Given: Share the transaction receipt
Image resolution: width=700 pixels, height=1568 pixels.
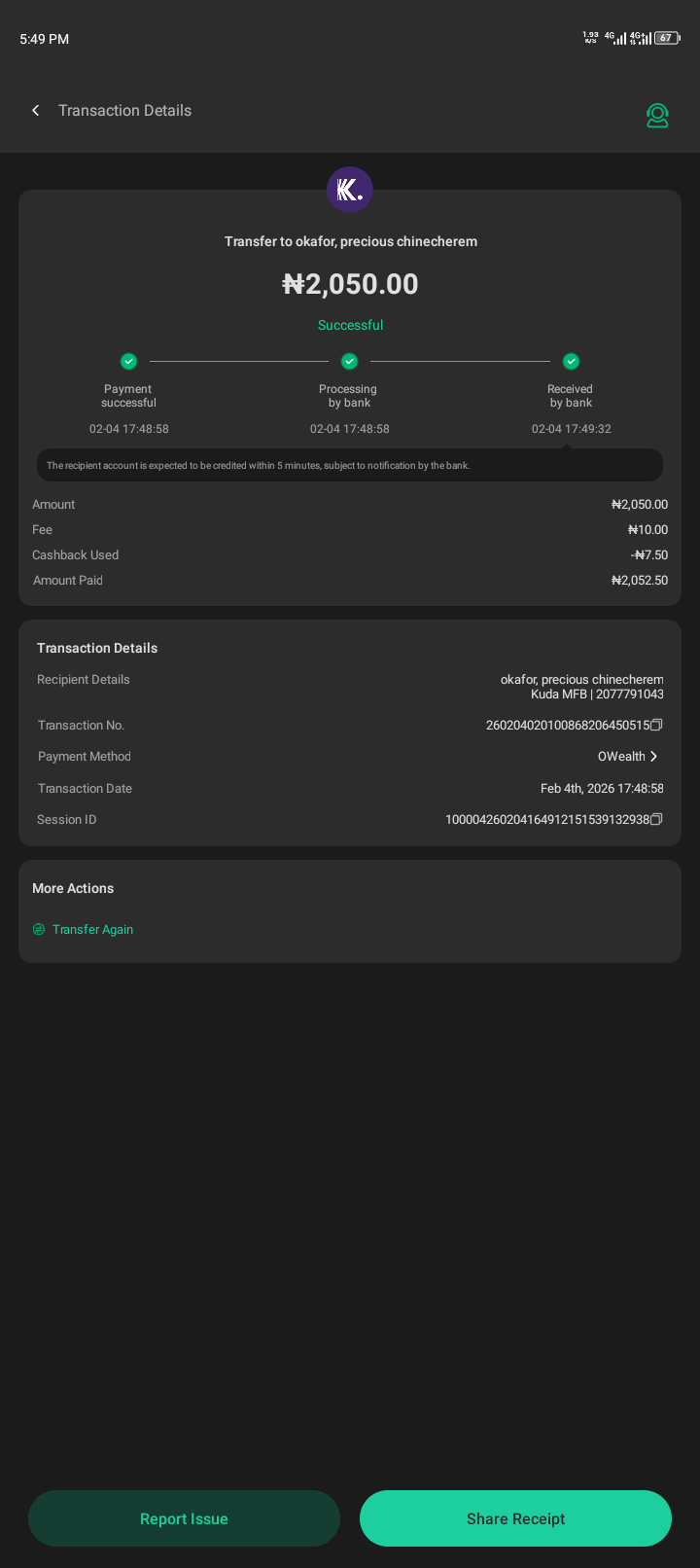Looking at the screenshot, I should [515, 1518].
